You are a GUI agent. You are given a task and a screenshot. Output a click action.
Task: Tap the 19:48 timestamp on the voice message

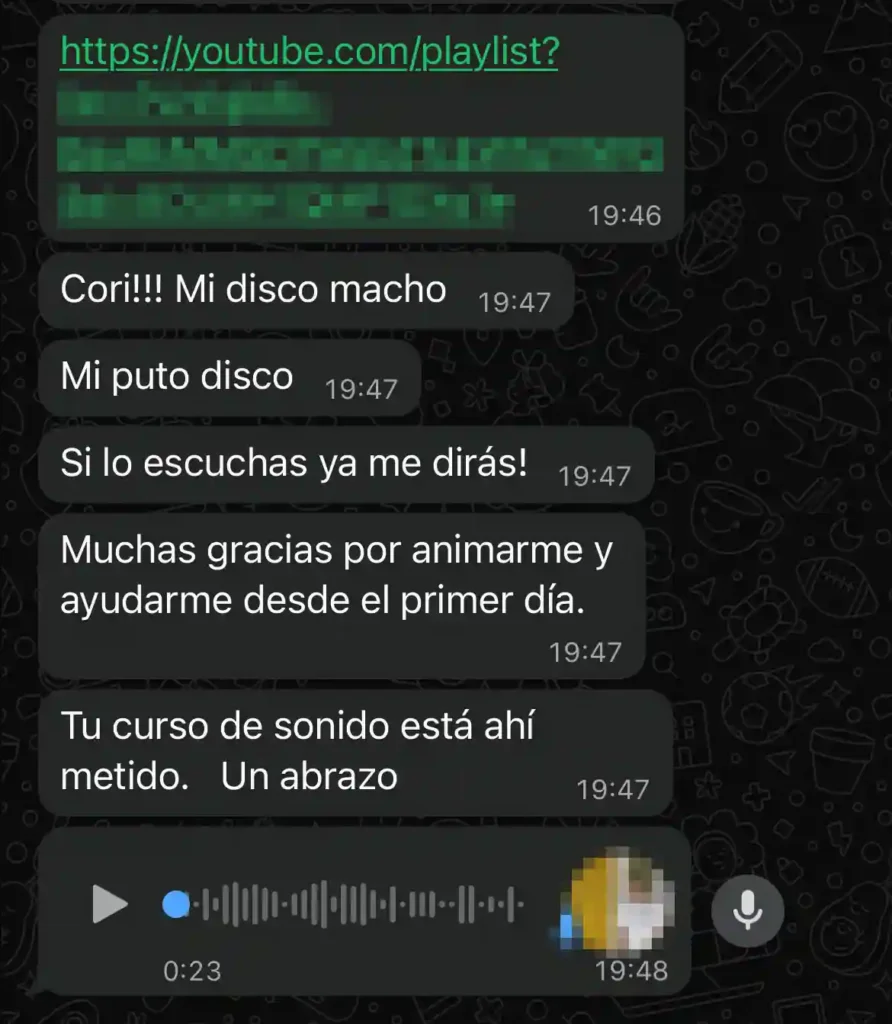[x=633, y=968]
